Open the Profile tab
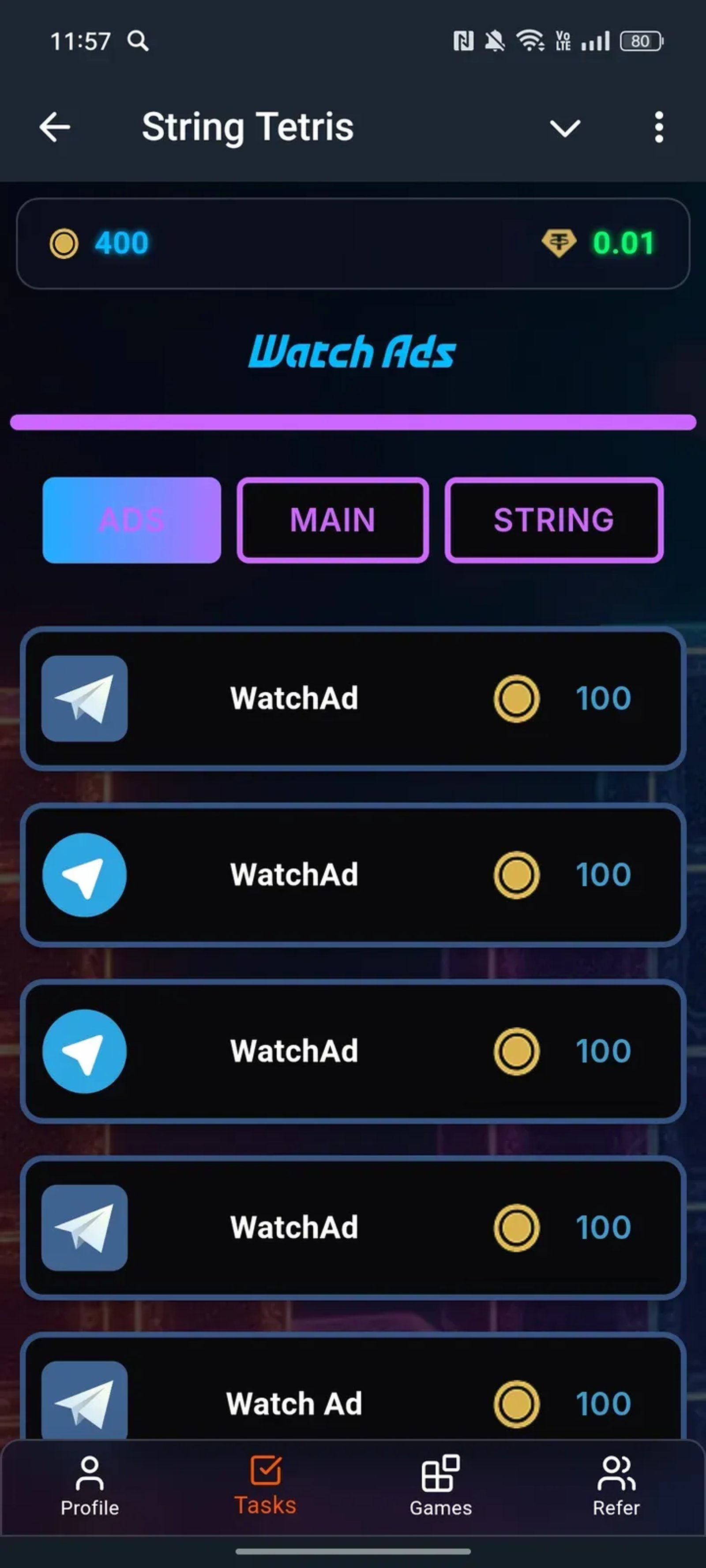The height and width of the screenshot is (1568, 706). tap(90, 1486)
